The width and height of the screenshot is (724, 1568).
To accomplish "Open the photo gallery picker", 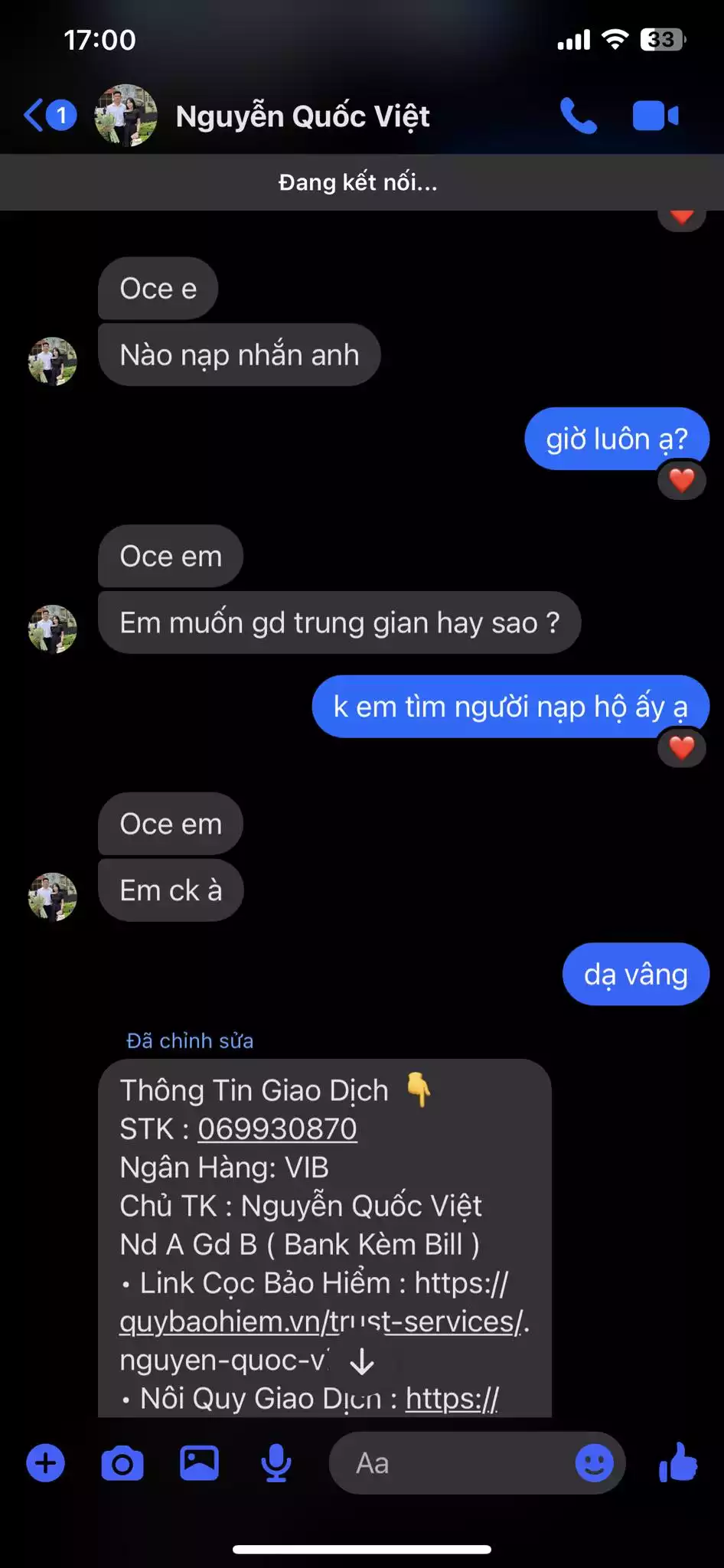I will 199,1463.
